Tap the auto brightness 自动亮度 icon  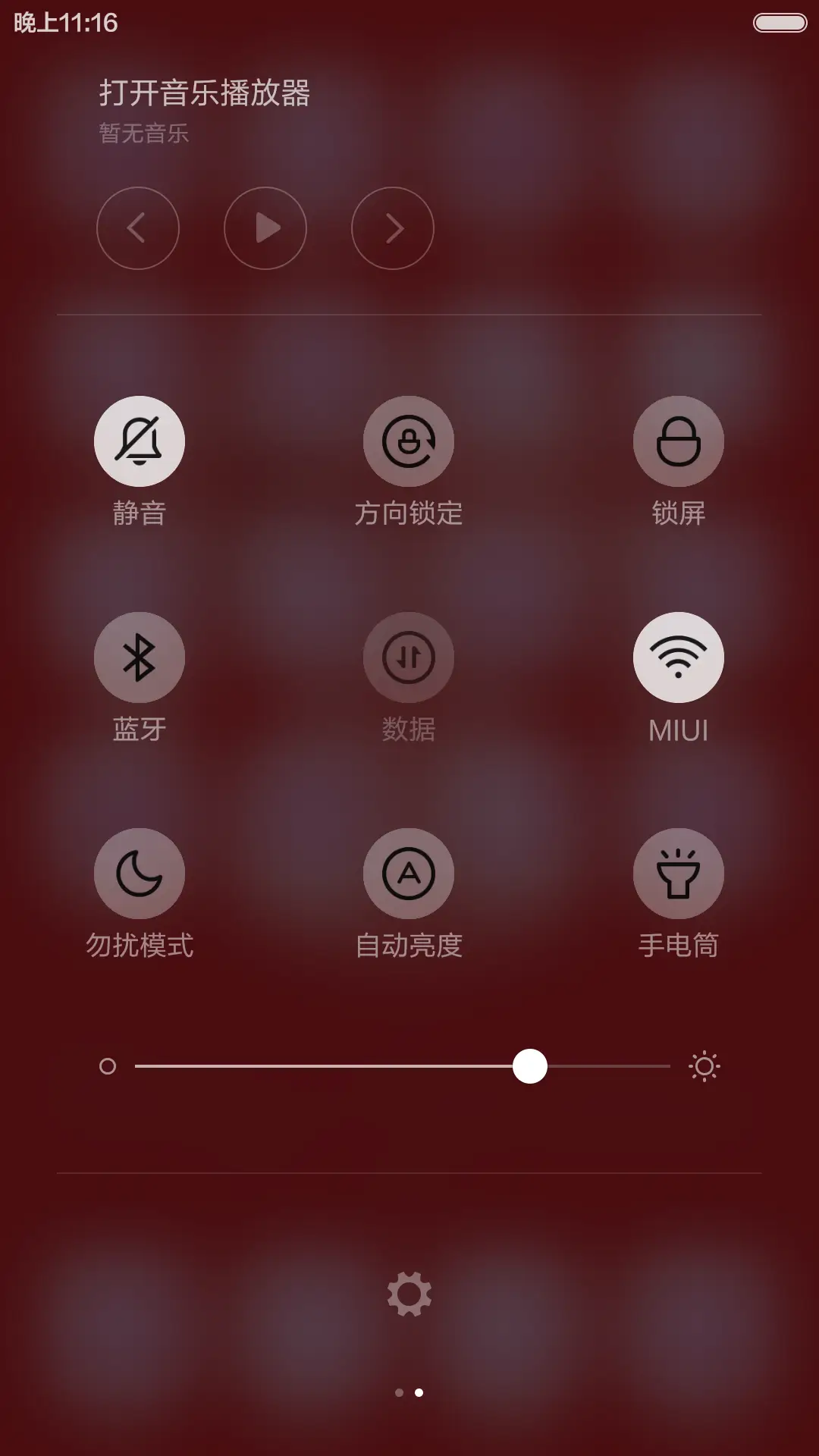pos(409,873)
